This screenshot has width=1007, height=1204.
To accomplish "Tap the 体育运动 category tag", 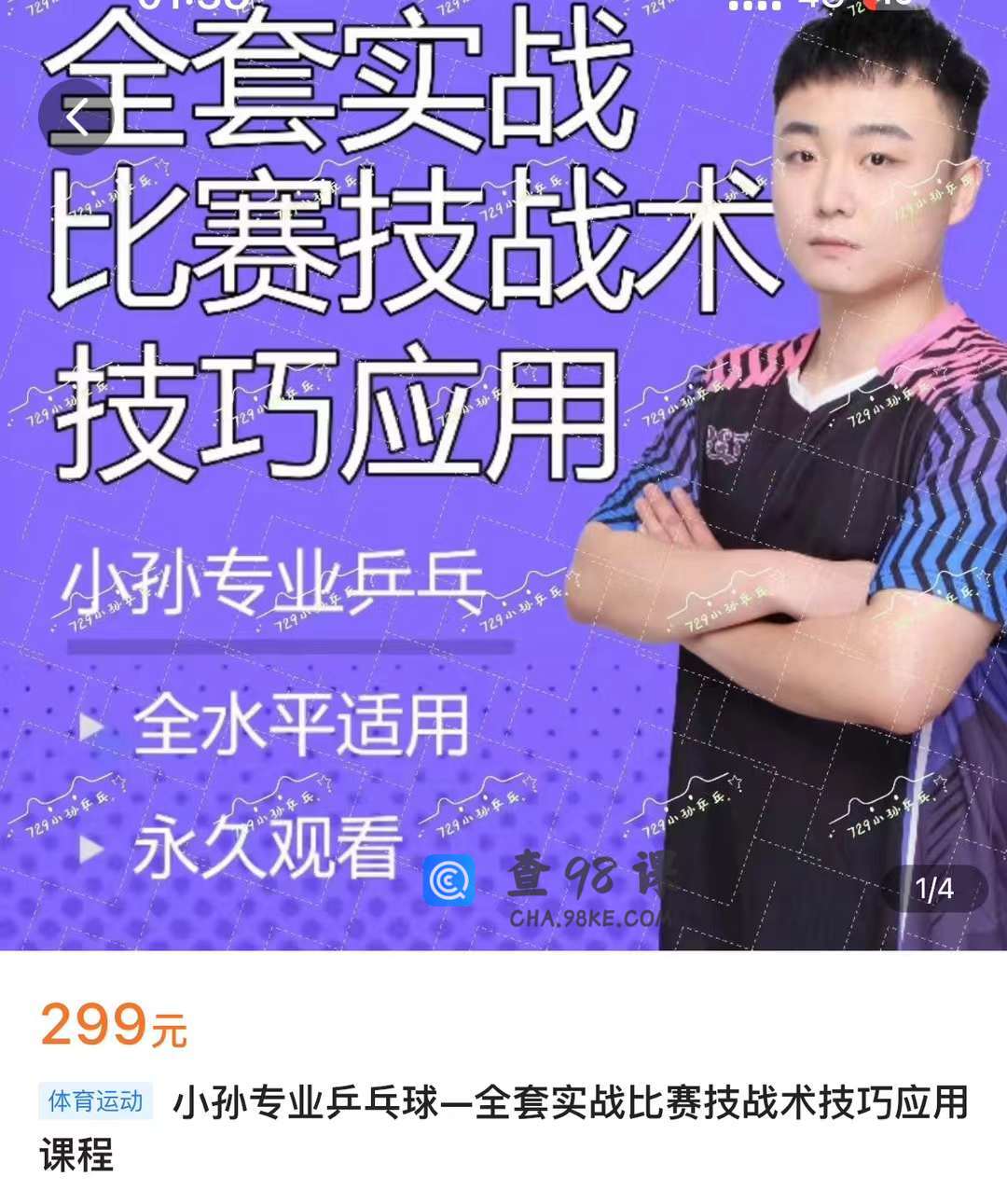I will pos(95,1101).
